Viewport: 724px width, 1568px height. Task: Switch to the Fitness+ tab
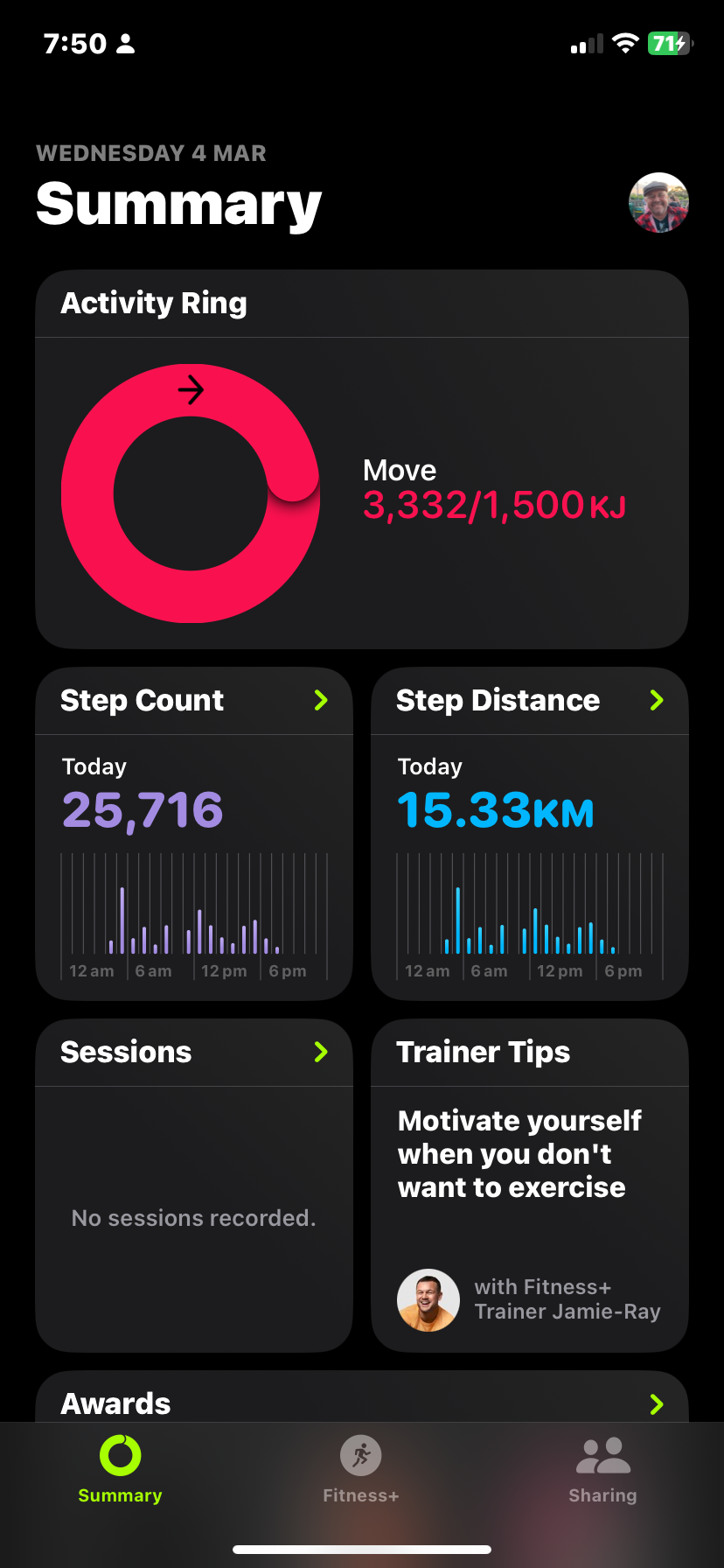pos(361,1470)
